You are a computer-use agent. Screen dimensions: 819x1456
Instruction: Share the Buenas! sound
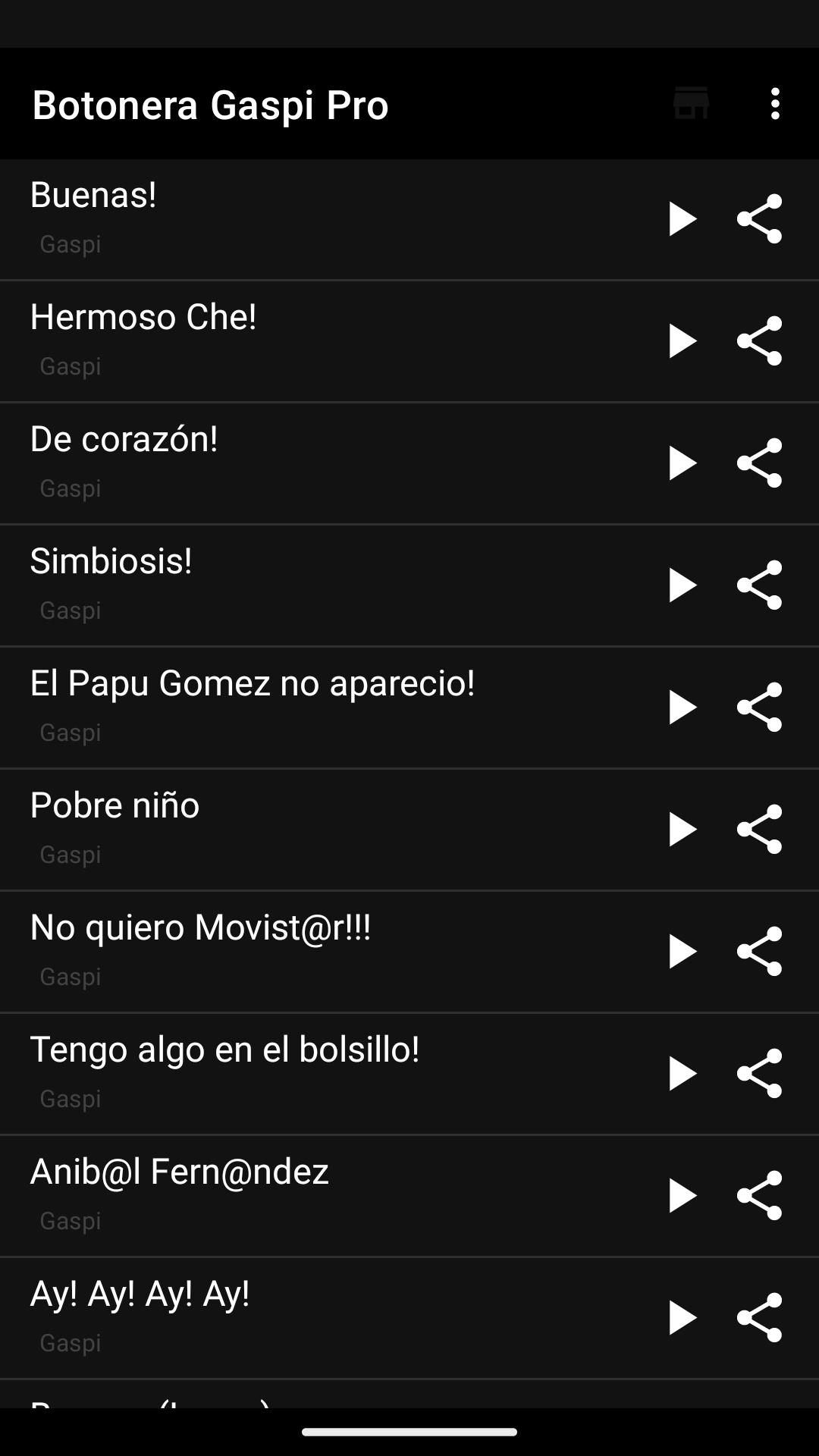coord(759,219)
